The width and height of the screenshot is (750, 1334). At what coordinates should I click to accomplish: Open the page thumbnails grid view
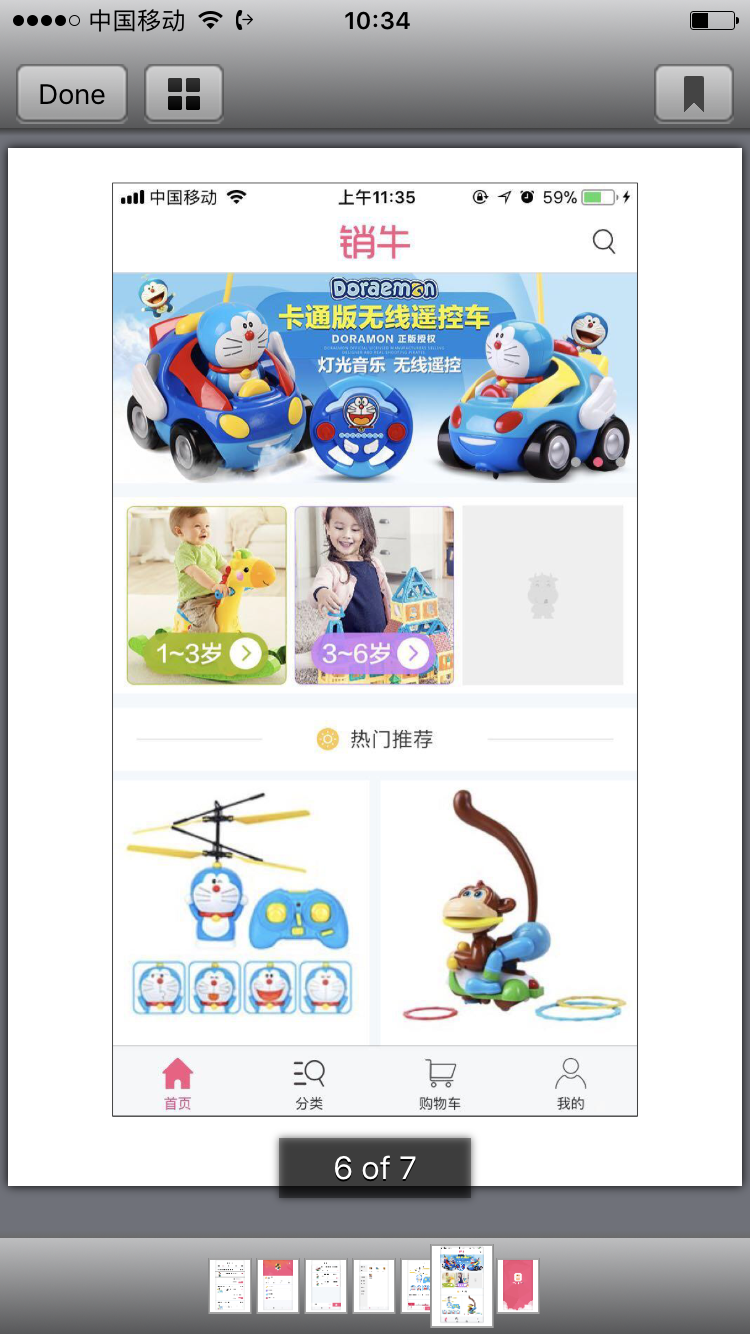coord(184,94)
